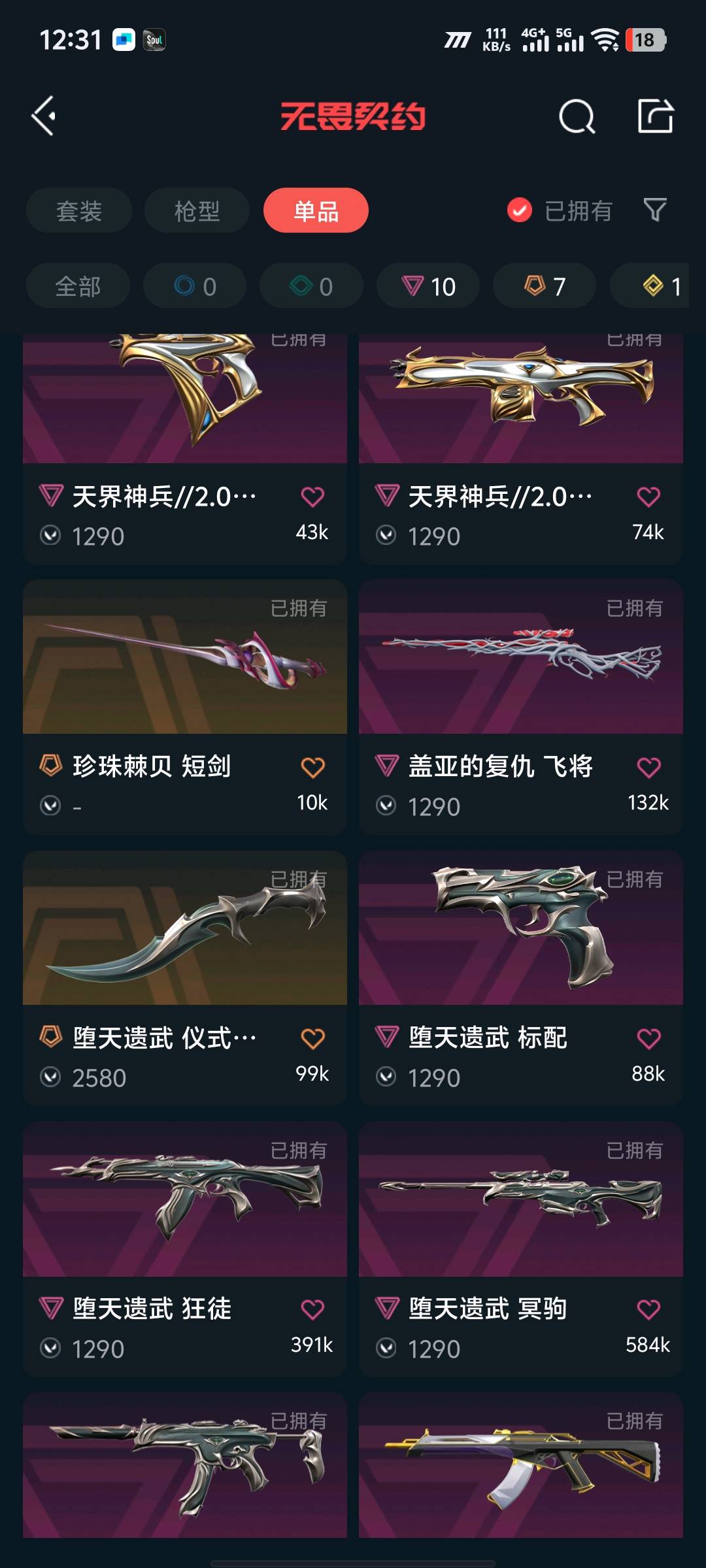Open the 堕天遗武 狂徒 skin card
Image resolution: width=706 pixels, height=1568 pixels.
tap(184, 1200)
